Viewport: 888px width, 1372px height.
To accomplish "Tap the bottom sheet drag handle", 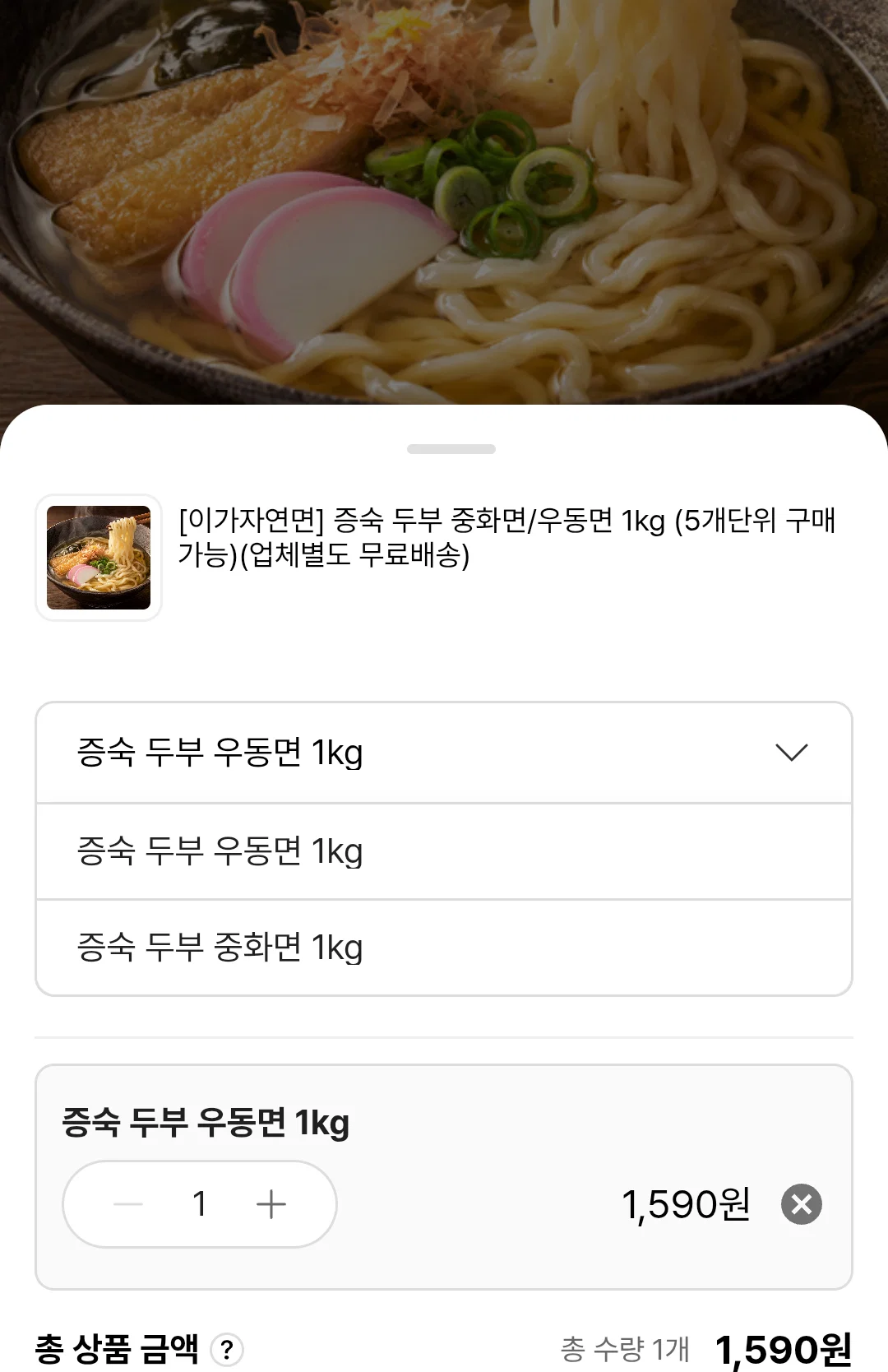I will click(451, 449).
